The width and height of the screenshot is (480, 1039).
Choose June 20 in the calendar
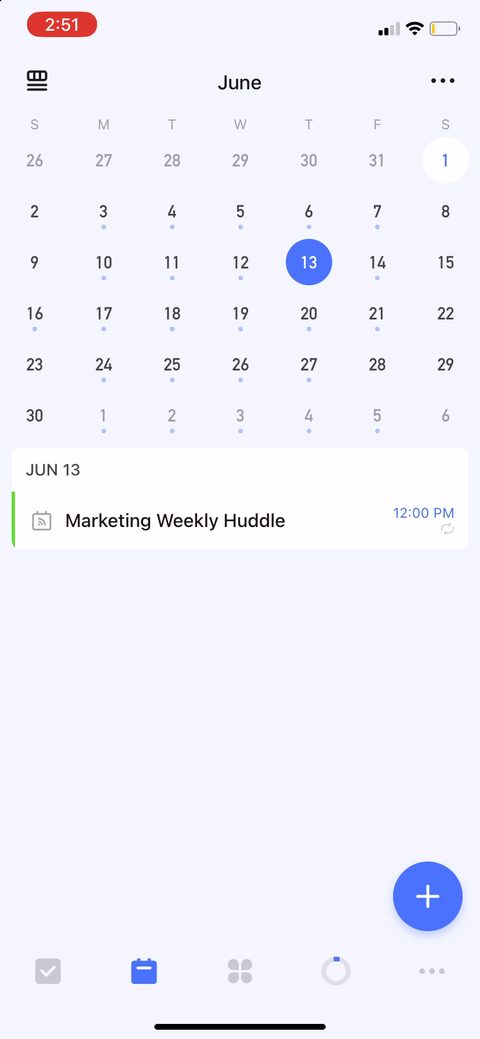coord(309,313)
